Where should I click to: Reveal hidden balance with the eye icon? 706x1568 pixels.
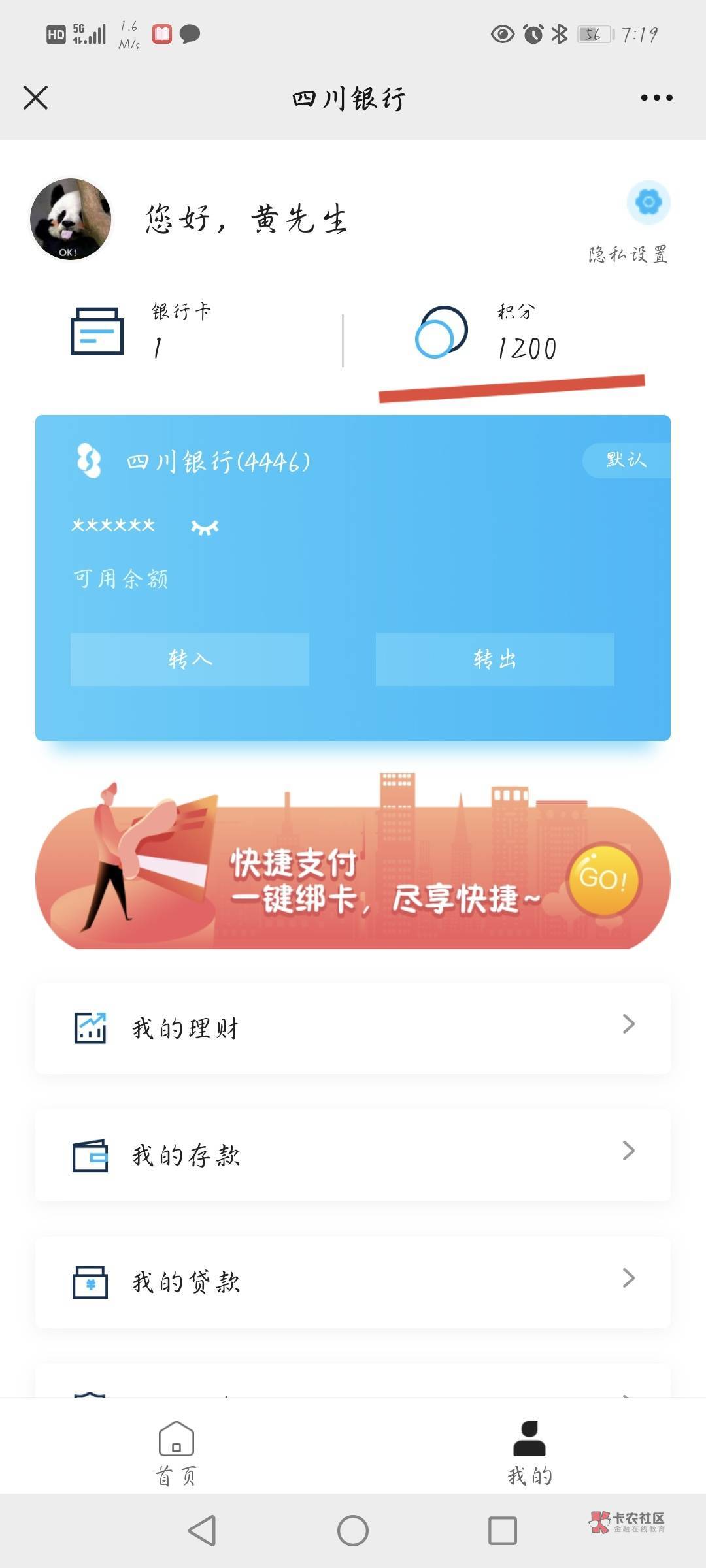(205, 527)
